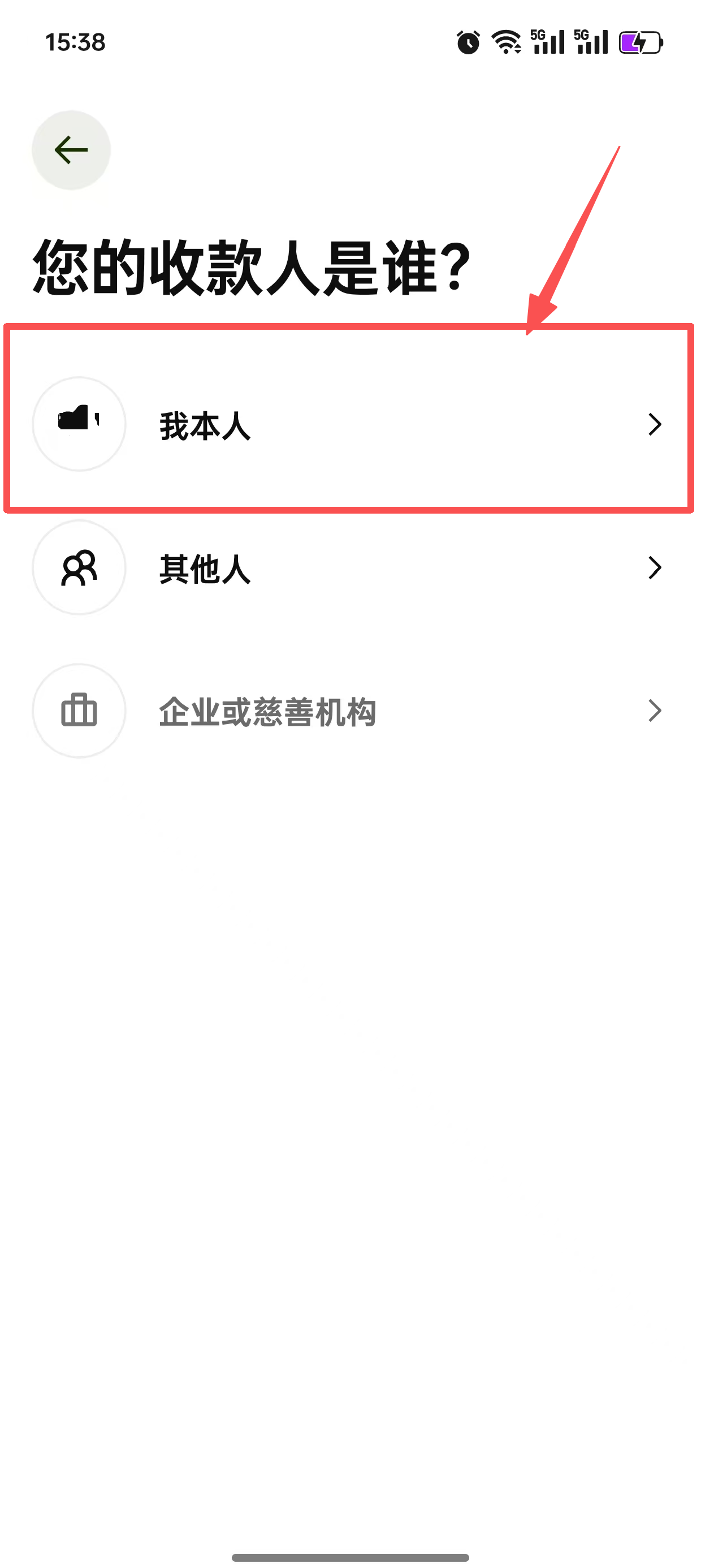
Task: Go back using the arrow button
Action: pos(71,150)
